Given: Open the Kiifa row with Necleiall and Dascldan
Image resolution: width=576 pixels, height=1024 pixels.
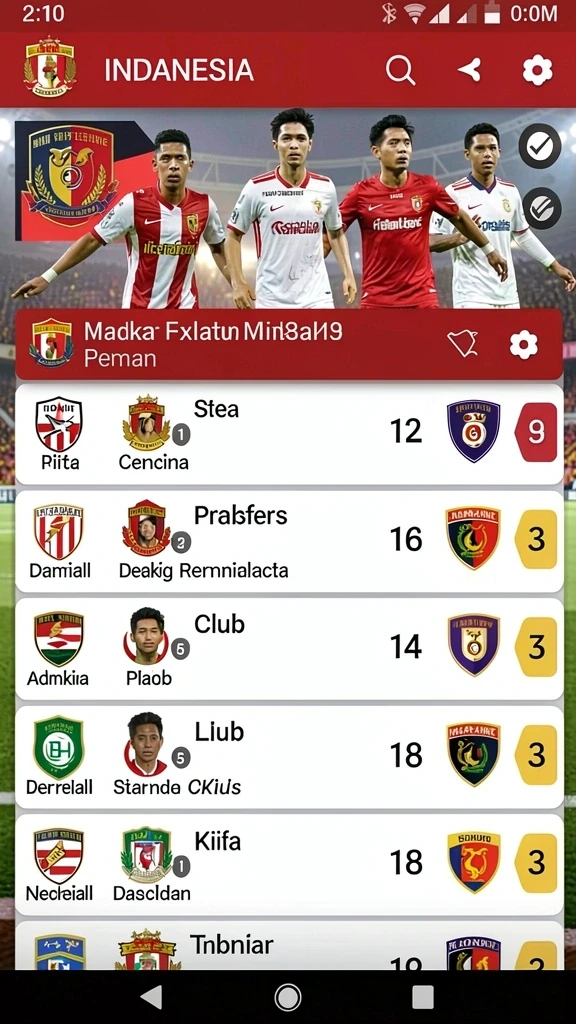Looking at the screenshot, I should pyautogui.click(x=289, y=865).
